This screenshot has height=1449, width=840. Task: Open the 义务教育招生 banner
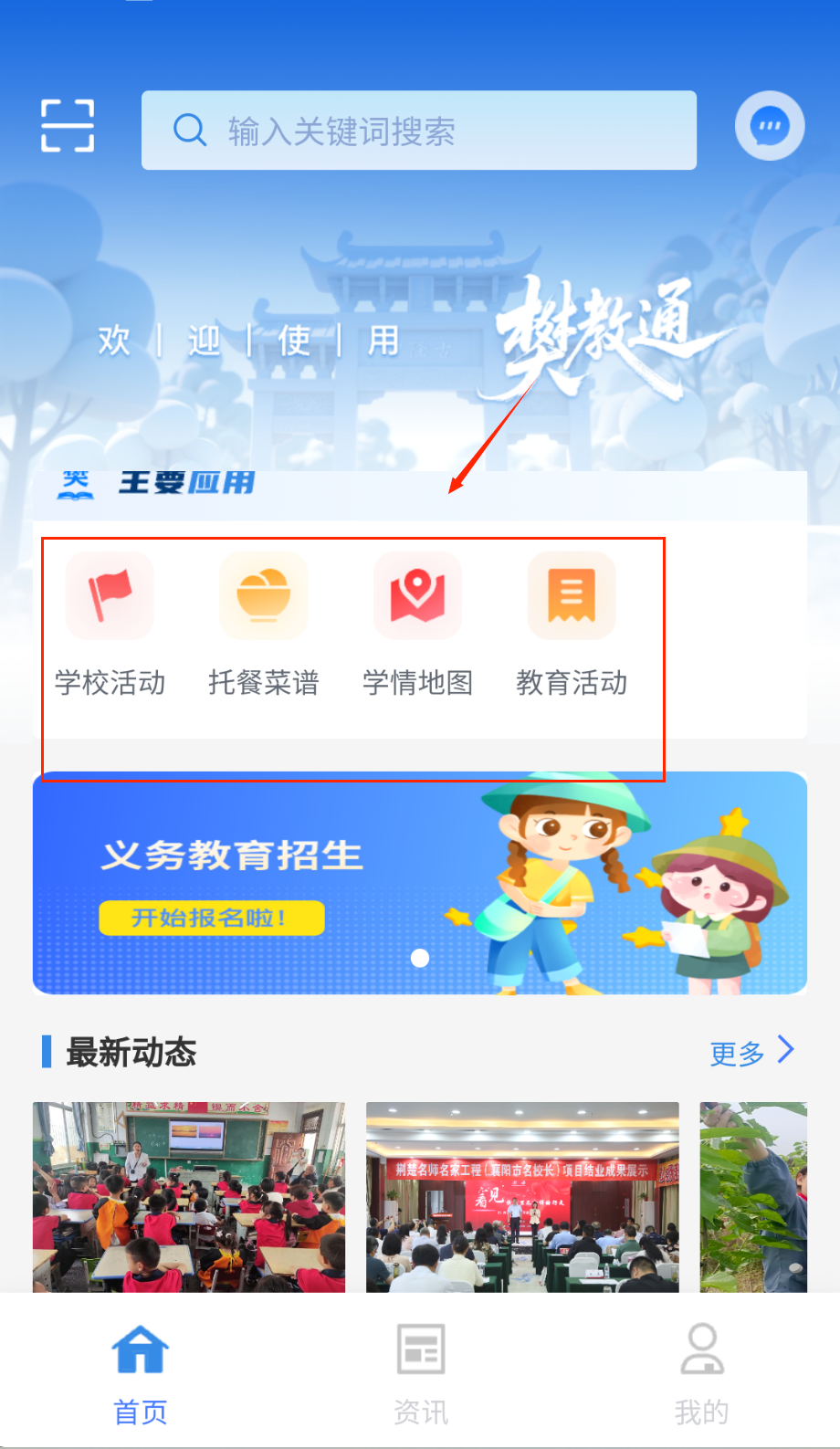[419, 883]
